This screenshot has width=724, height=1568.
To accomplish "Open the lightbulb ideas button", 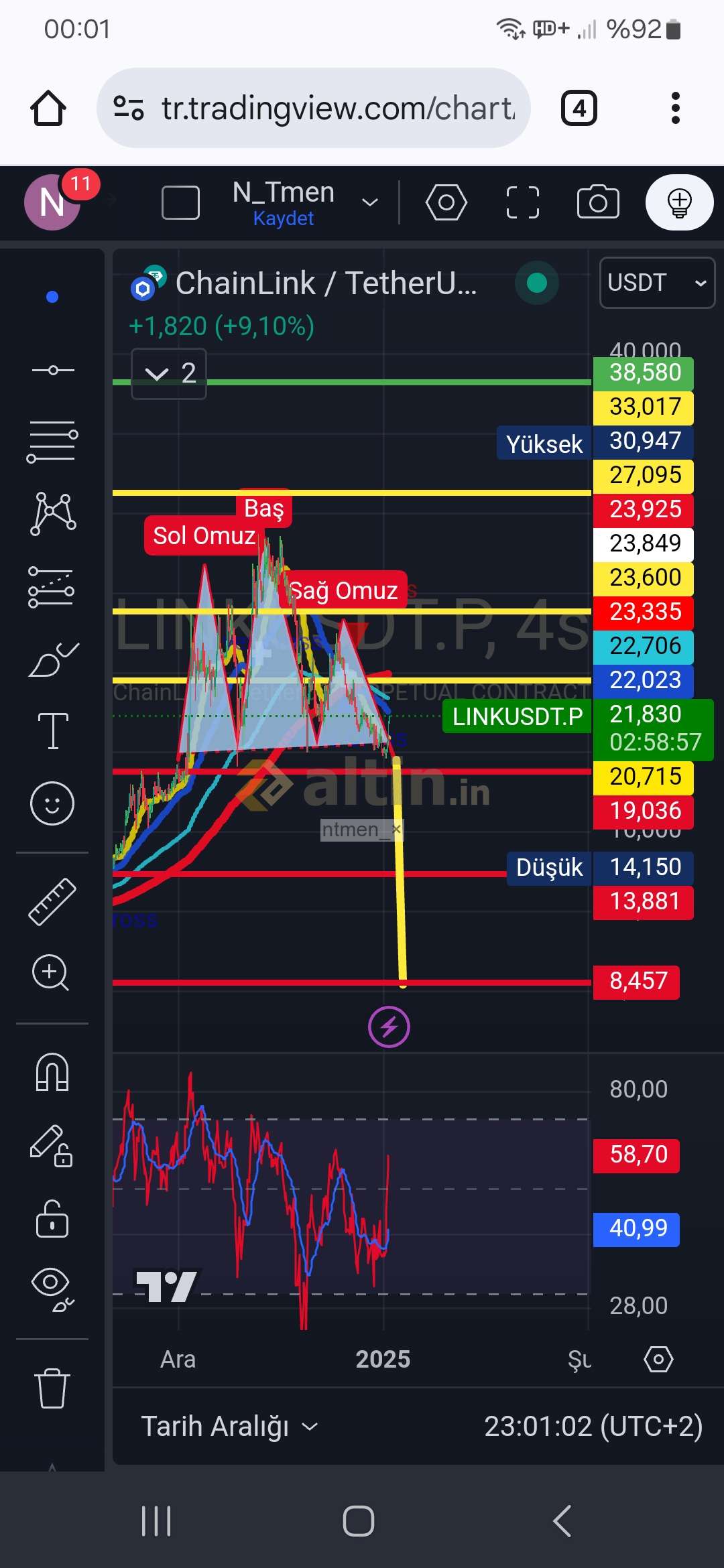I will [x=679, y=202].
